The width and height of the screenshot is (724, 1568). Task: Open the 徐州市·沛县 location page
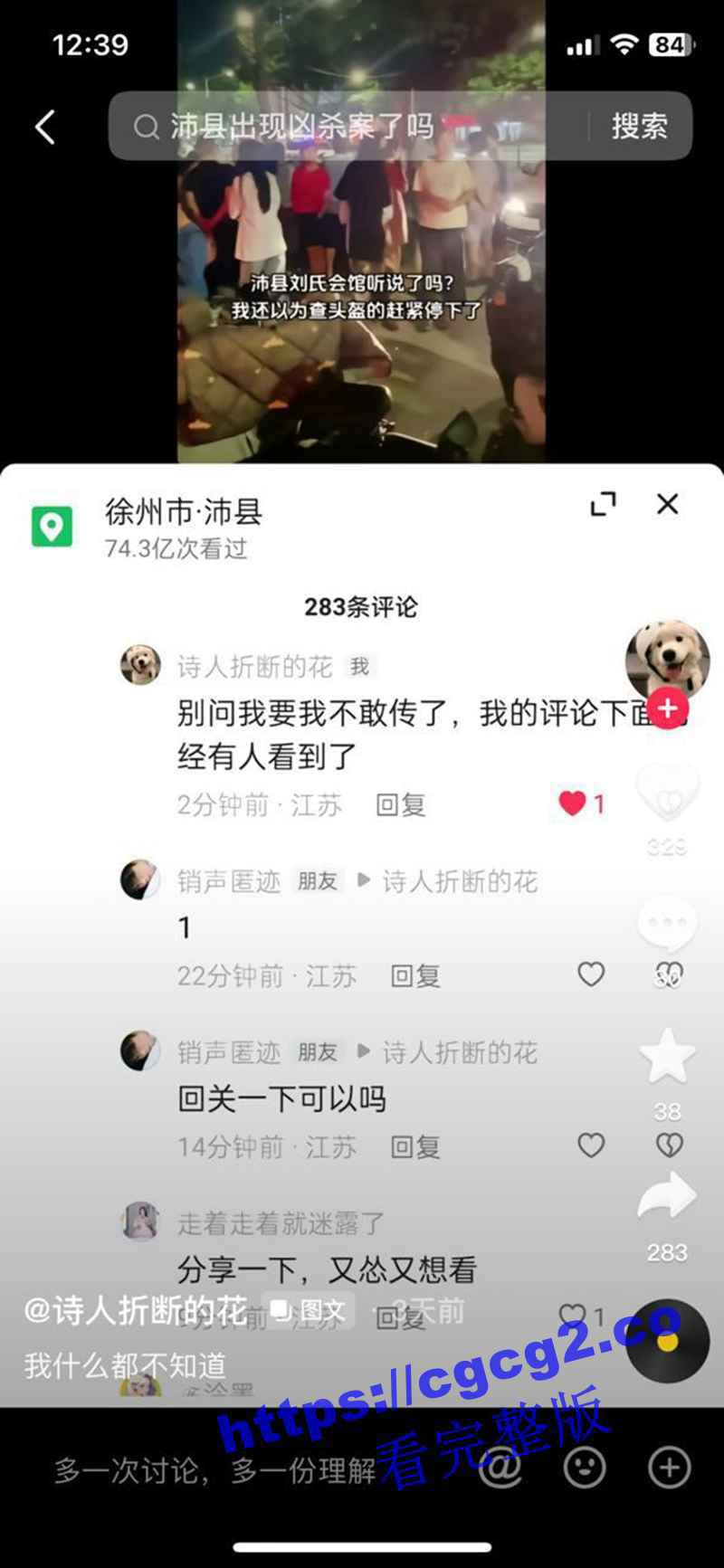coord(184,513)
